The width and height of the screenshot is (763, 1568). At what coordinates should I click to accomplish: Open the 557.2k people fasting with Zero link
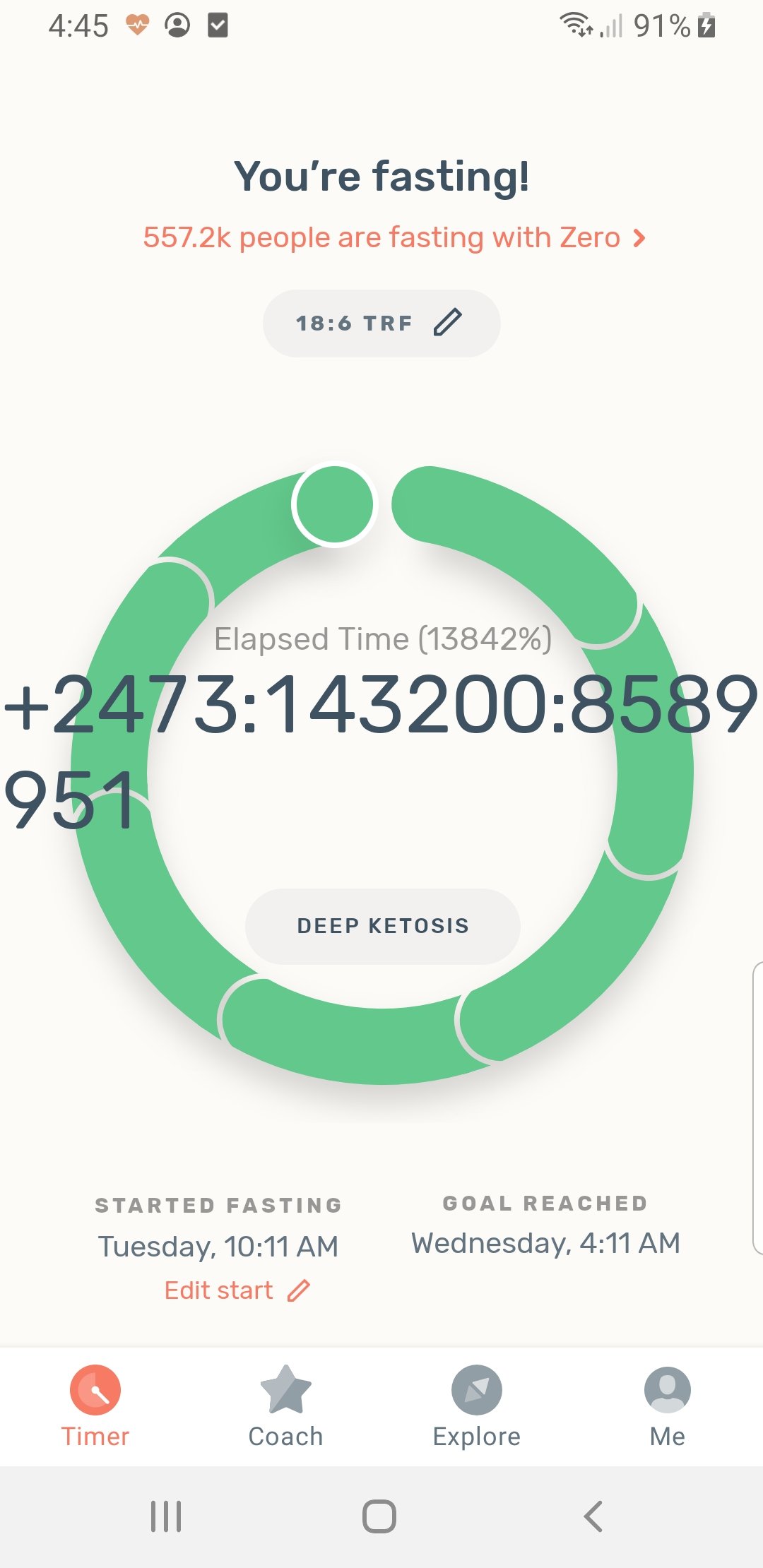point(394,238)
